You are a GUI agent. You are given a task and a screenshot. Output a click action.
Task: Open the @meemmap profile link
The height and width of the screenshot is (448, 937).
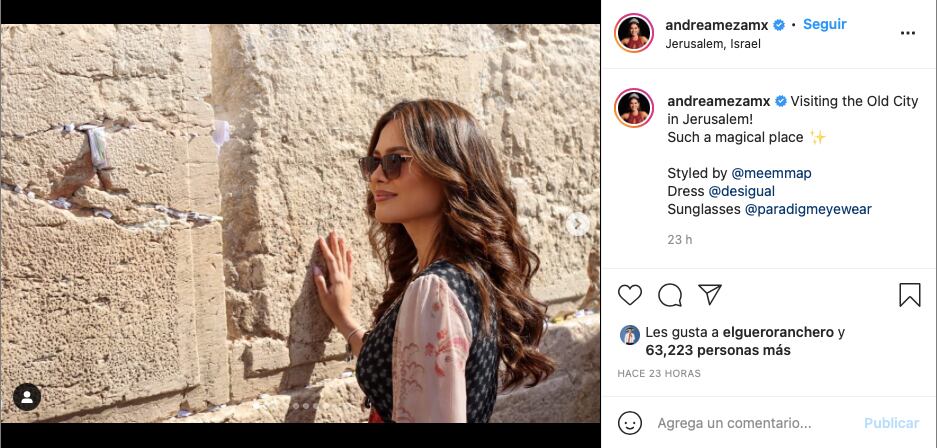tap(771, 173)
